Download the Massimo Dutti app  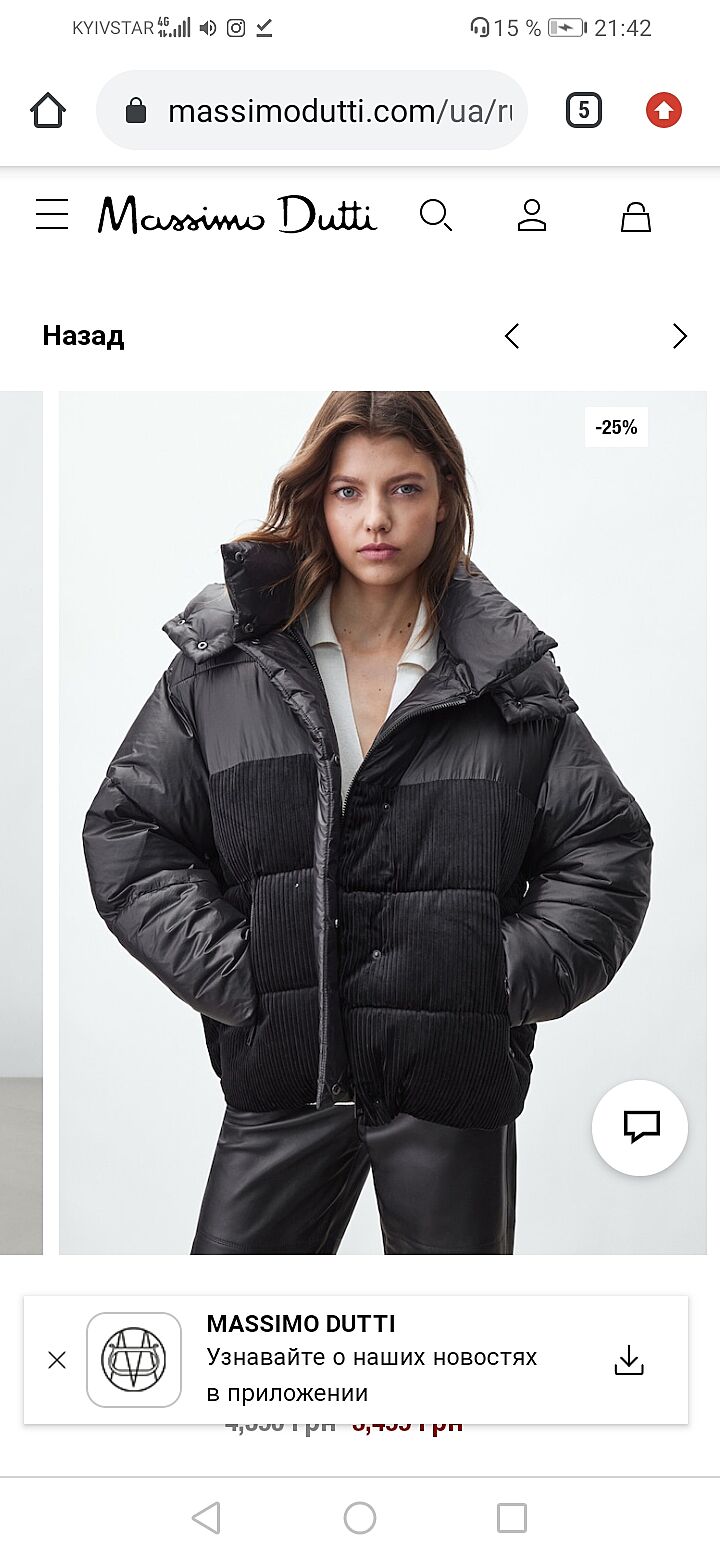629,1360
